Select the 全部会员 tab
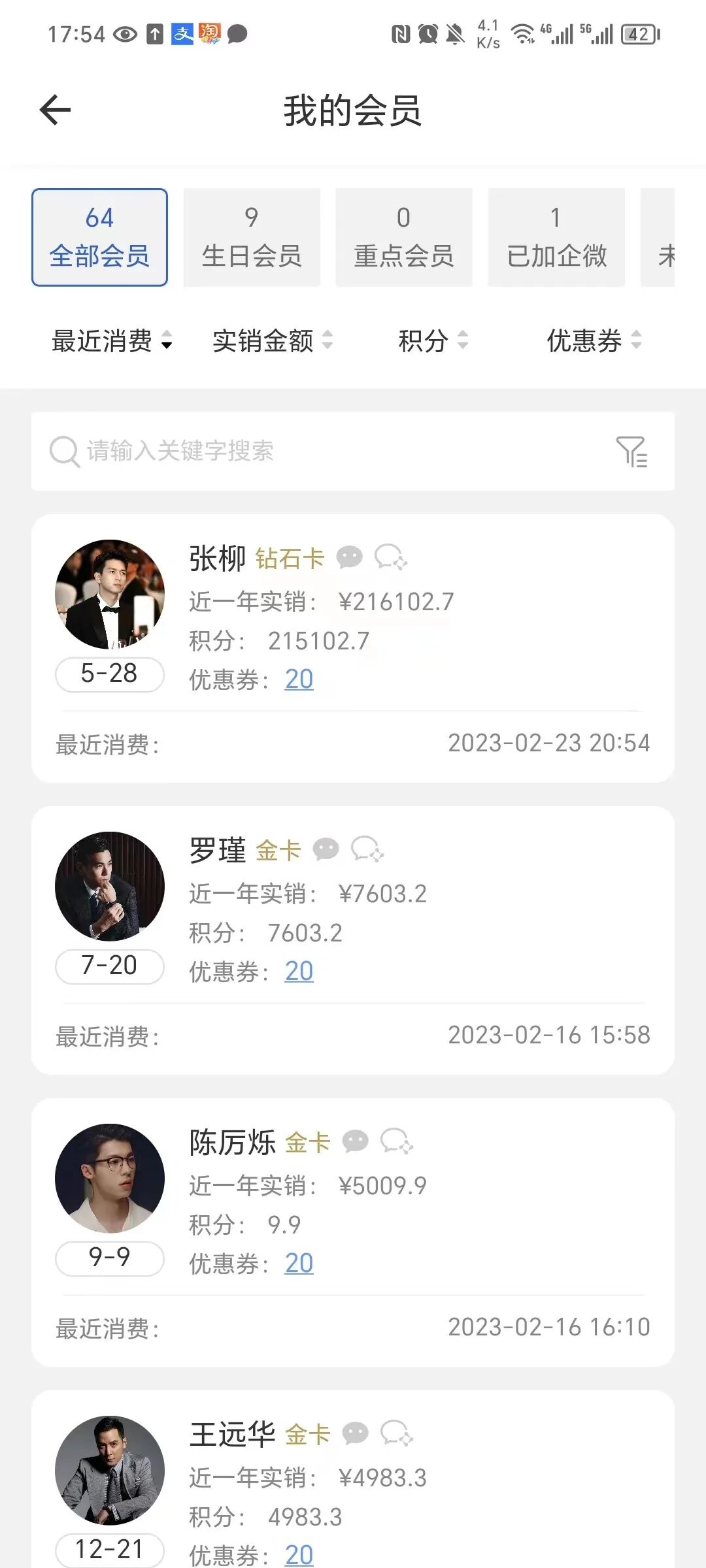The image size is (706, 1568). 99,237
